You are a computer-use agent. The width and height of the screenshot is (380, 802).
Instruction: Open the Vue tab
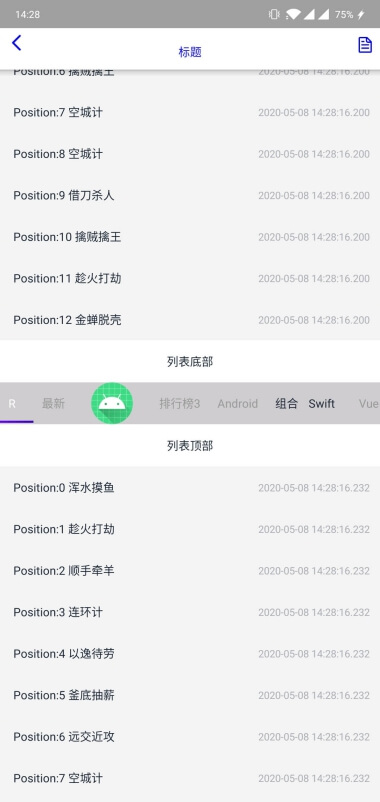(x=369, y=404)
